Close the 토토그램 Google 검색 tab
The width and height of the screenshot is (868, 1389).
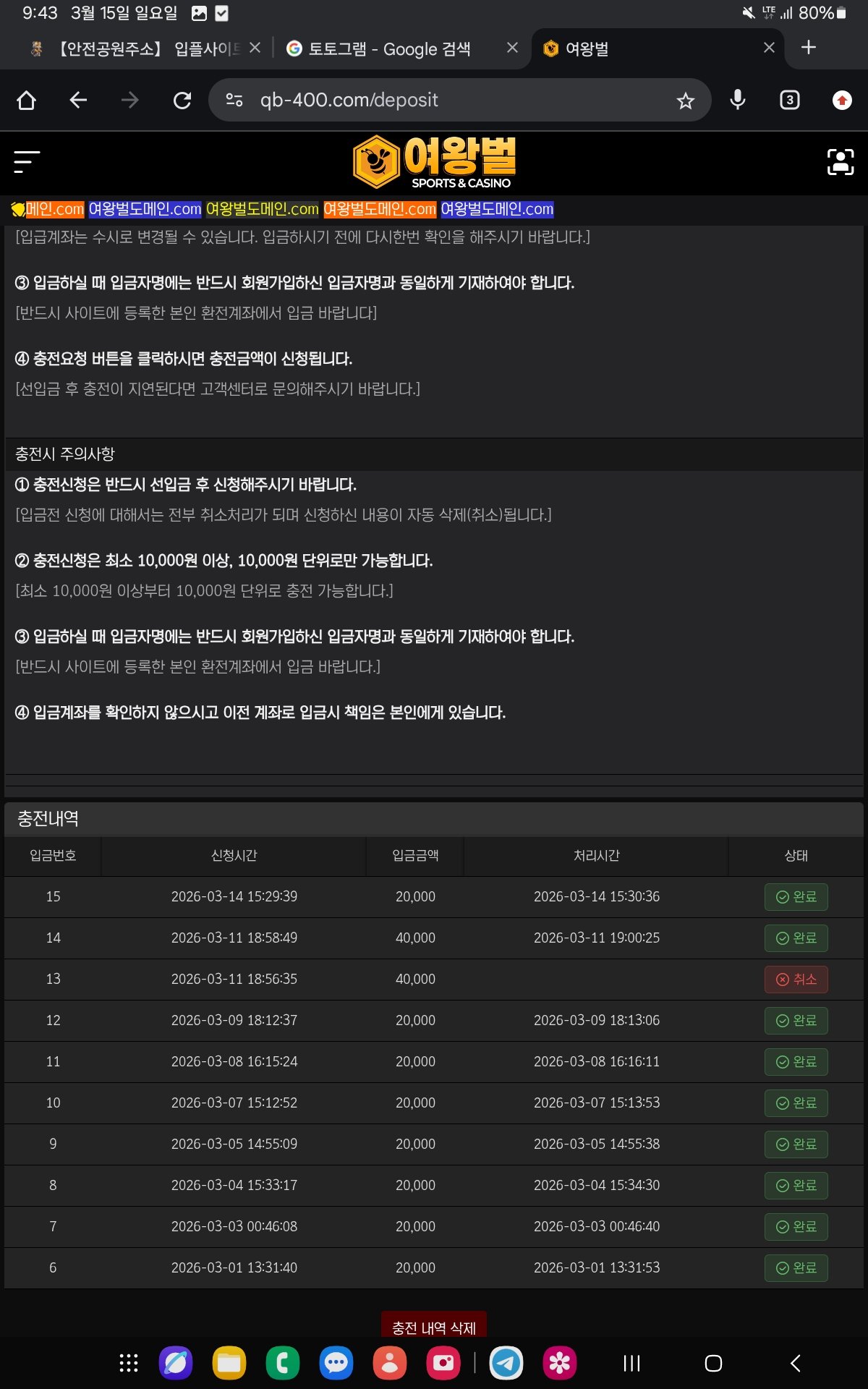pos(512,48)
